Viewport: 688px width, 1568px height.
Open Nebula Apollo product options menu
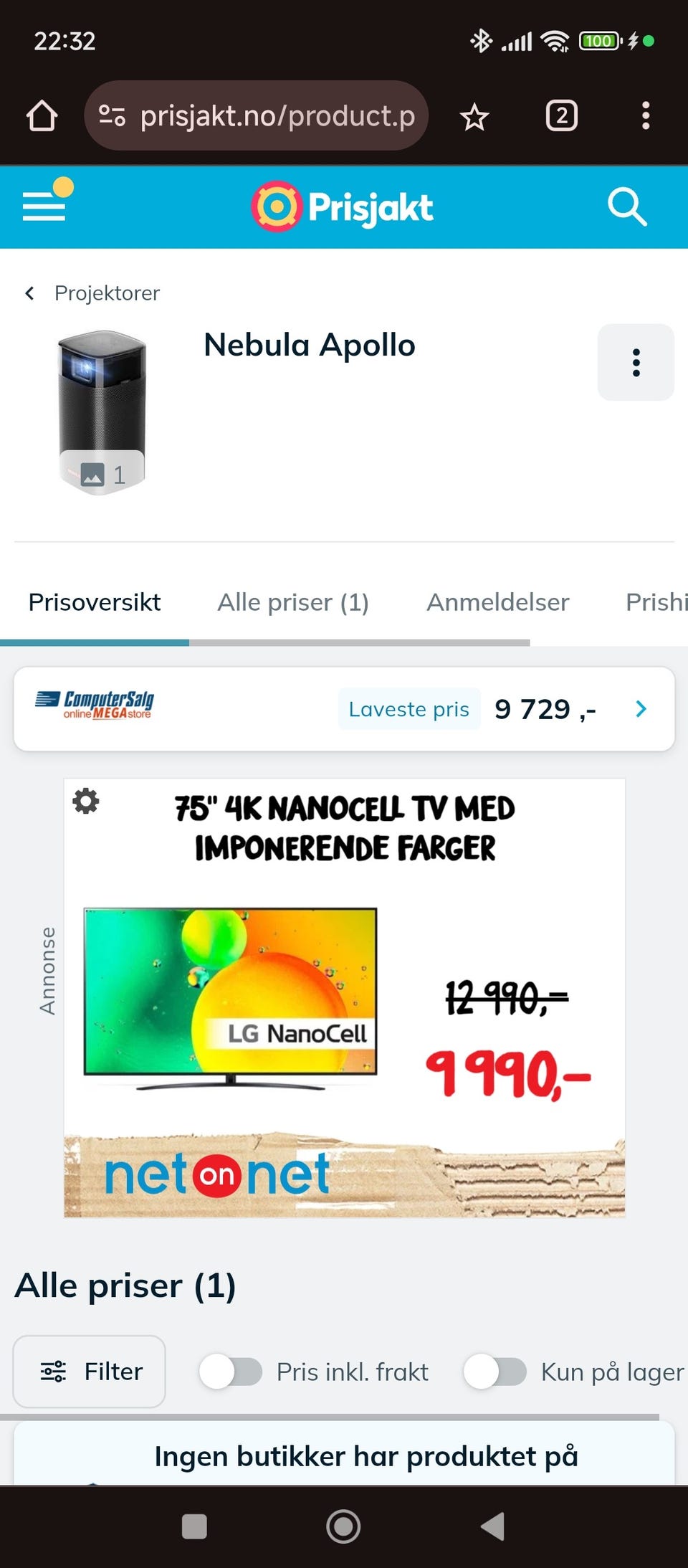click(636, 362)
